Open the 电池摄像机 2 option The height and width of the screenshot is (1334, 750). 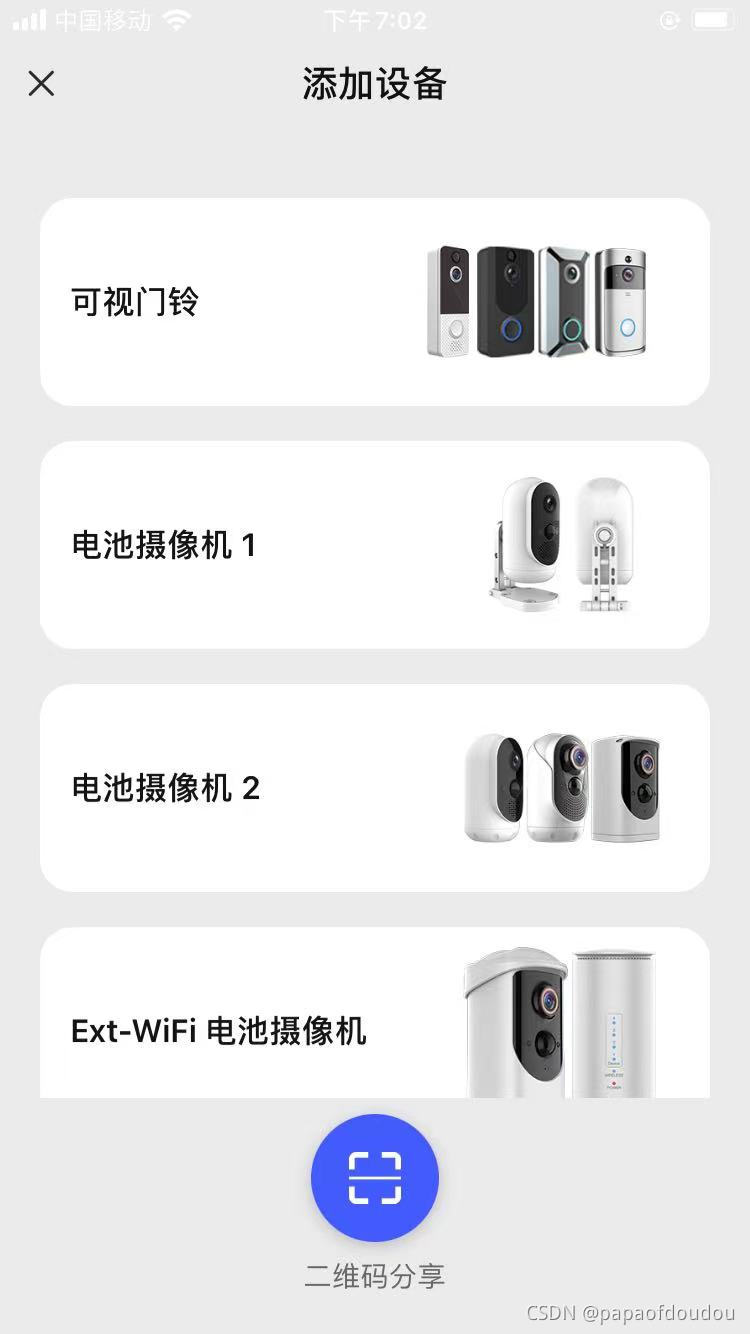(375, 788)
